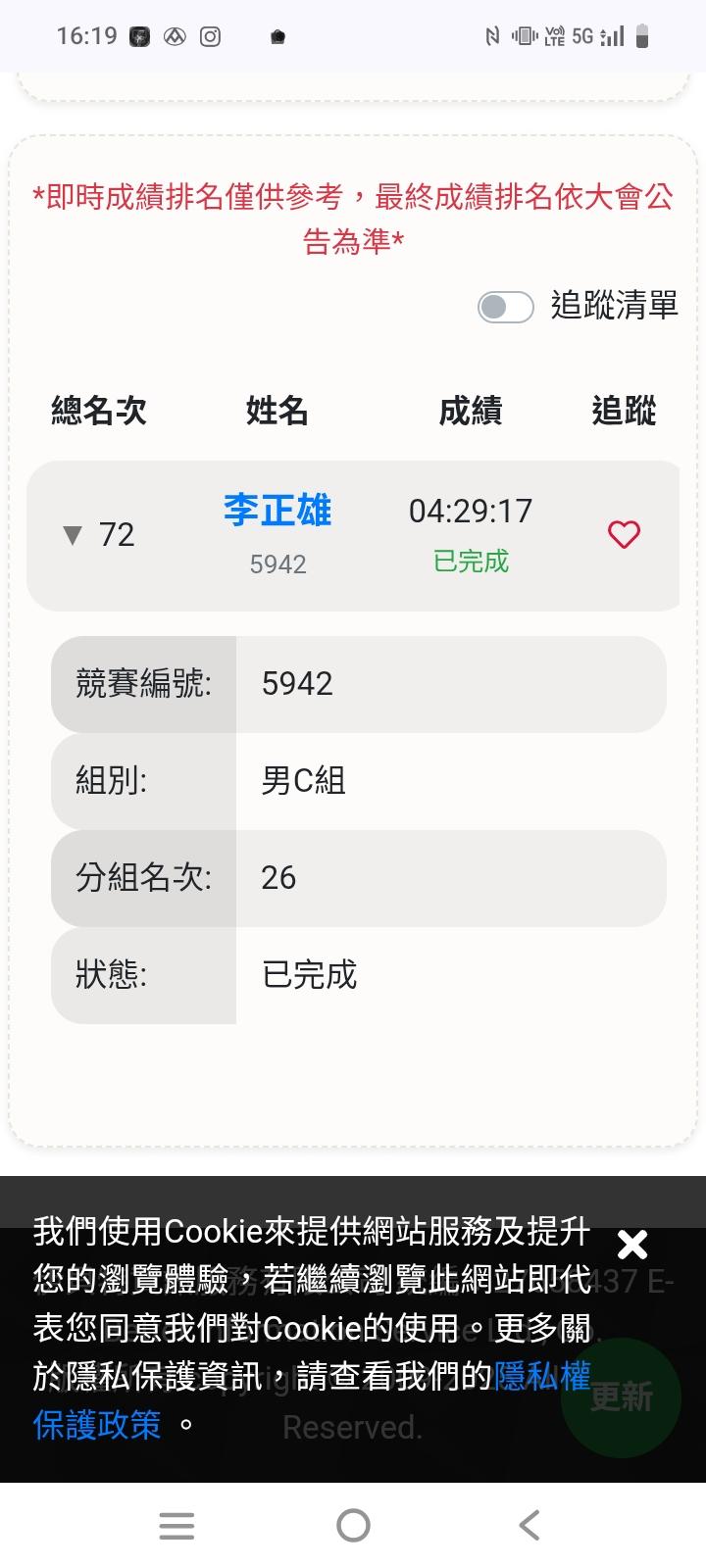This screenshot has height=1568, width=706.
Task: Open 李正雄's runner page
Action: (x=277, y=511)
